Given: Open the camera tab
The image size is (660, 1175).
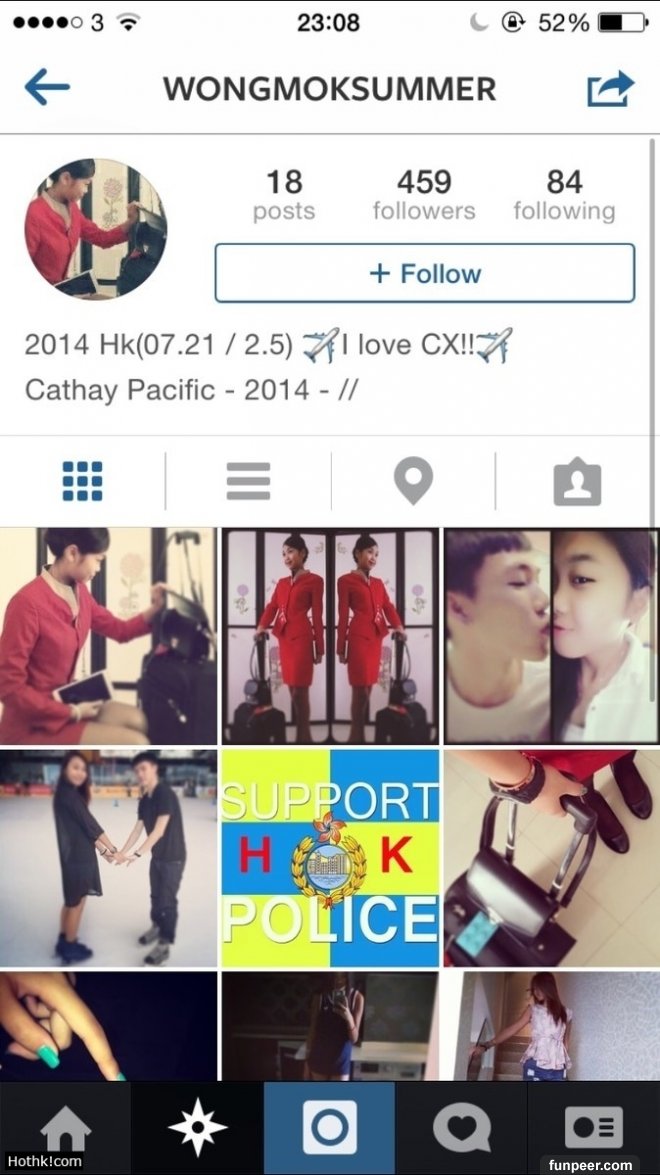Looking at the screenshot, I should pos(329,1128).
